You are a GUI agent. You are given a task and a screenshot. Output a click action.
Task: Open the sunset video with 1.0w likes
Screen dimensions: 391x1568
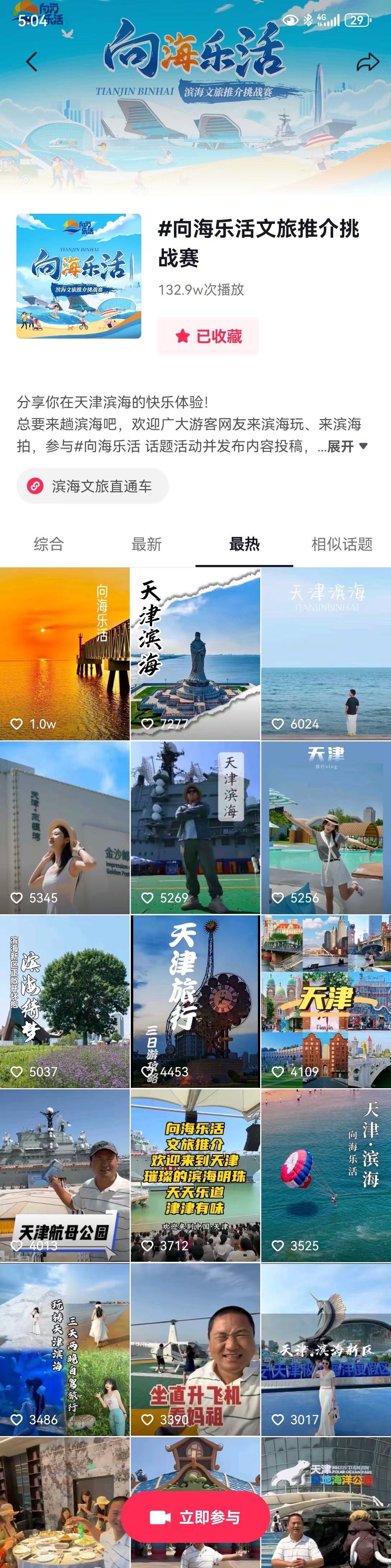(x=65, y=654)
